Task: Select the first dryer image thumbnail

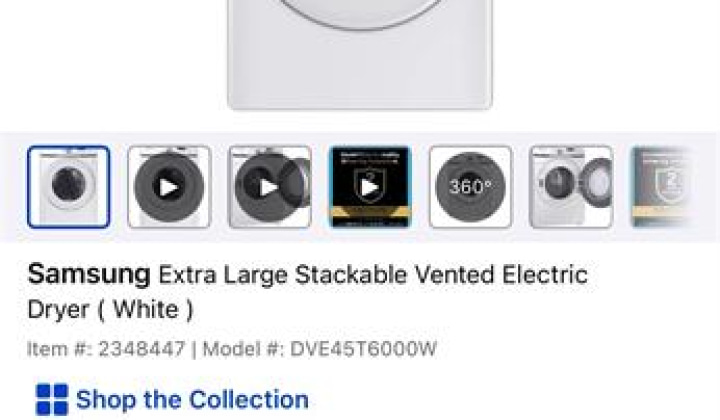Action: [x=69, y=187]
